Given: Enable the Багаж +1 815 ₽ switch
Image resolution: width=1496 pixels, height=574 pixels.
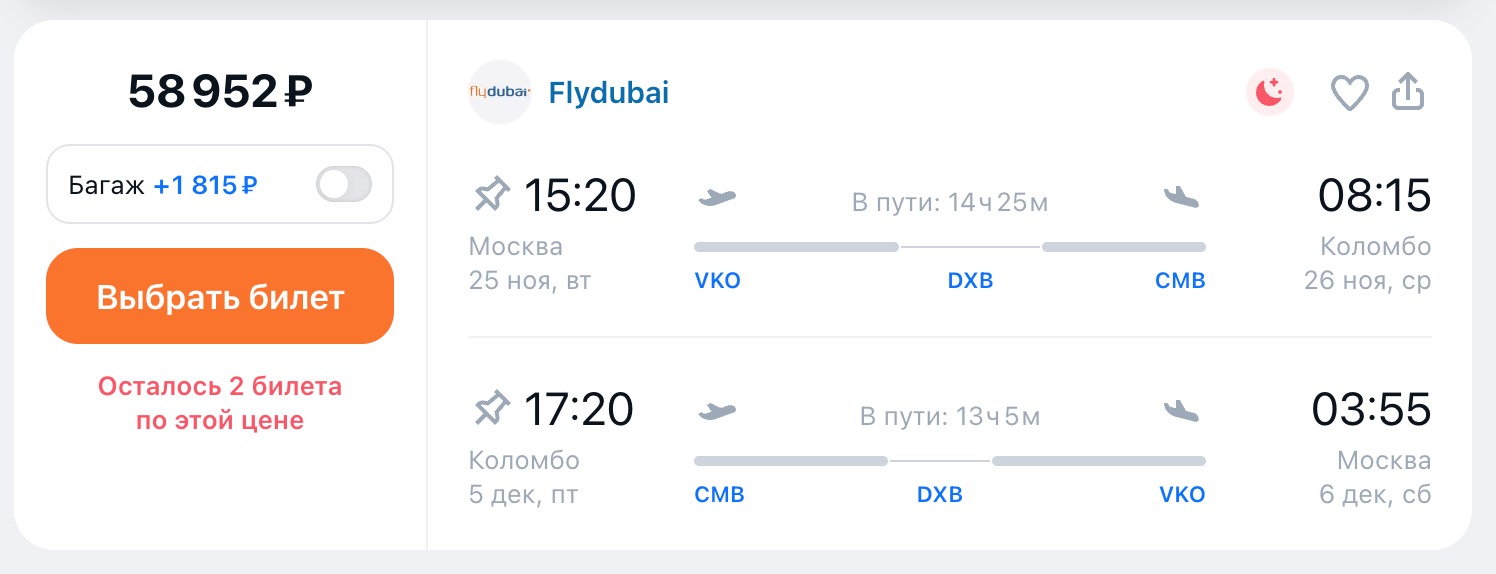Looking at the screenshot, I should (343, 185).
